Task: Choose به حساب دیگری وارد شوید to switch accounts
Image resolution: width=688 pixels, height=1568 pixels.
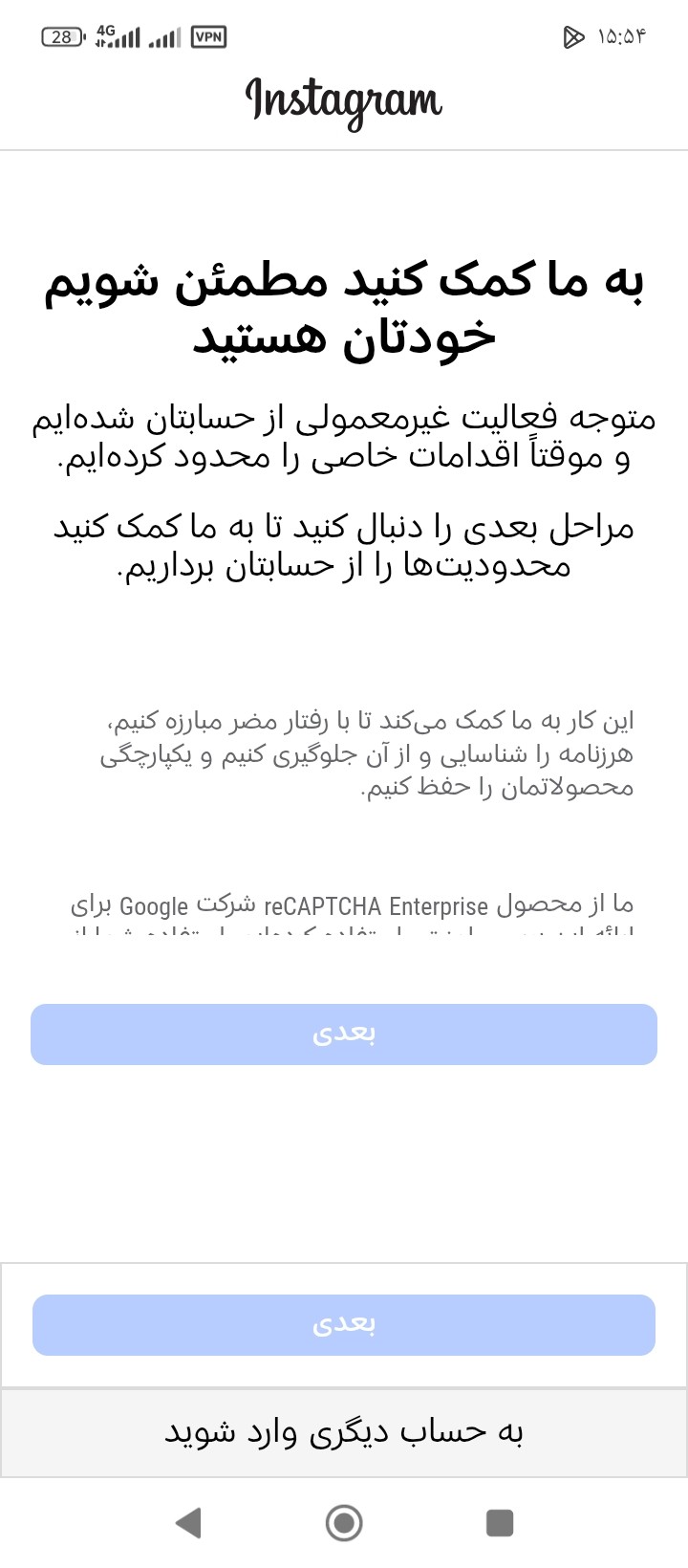Action: [x=344, y=1432]
